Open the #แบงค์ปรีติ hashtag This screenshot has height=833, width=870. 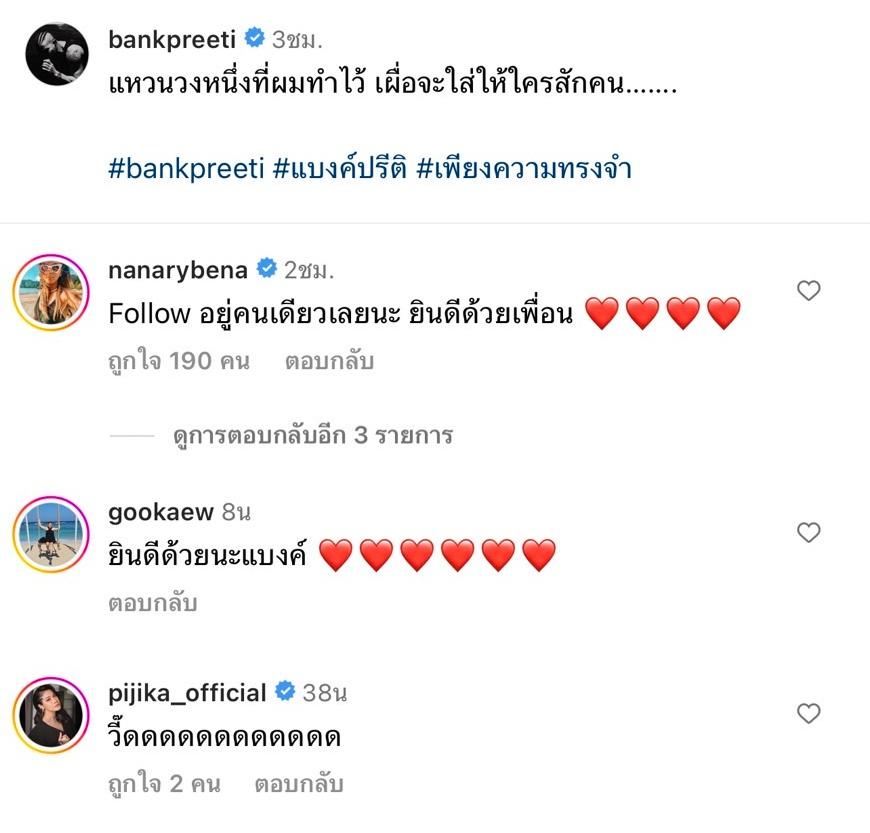[x=340, y=169]
